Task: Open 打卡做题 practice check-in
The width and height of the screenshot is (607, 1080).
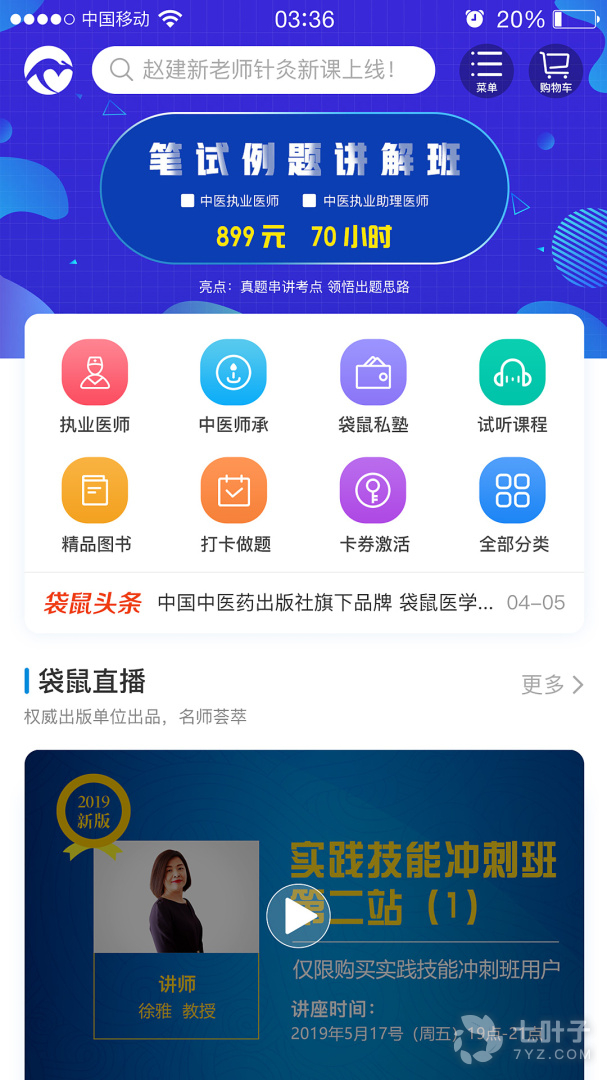Action: [234, 504]
